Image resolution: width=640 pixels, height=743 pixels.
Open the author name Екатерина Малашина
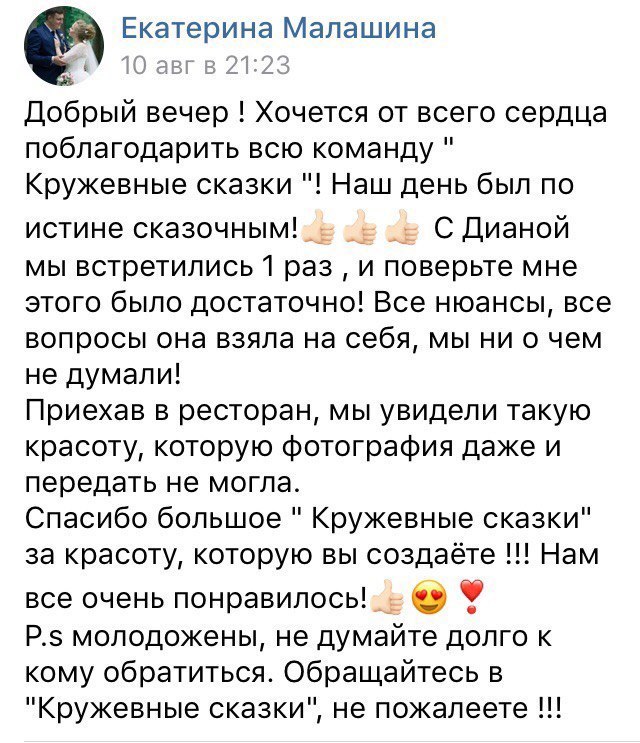click(278, 27)
